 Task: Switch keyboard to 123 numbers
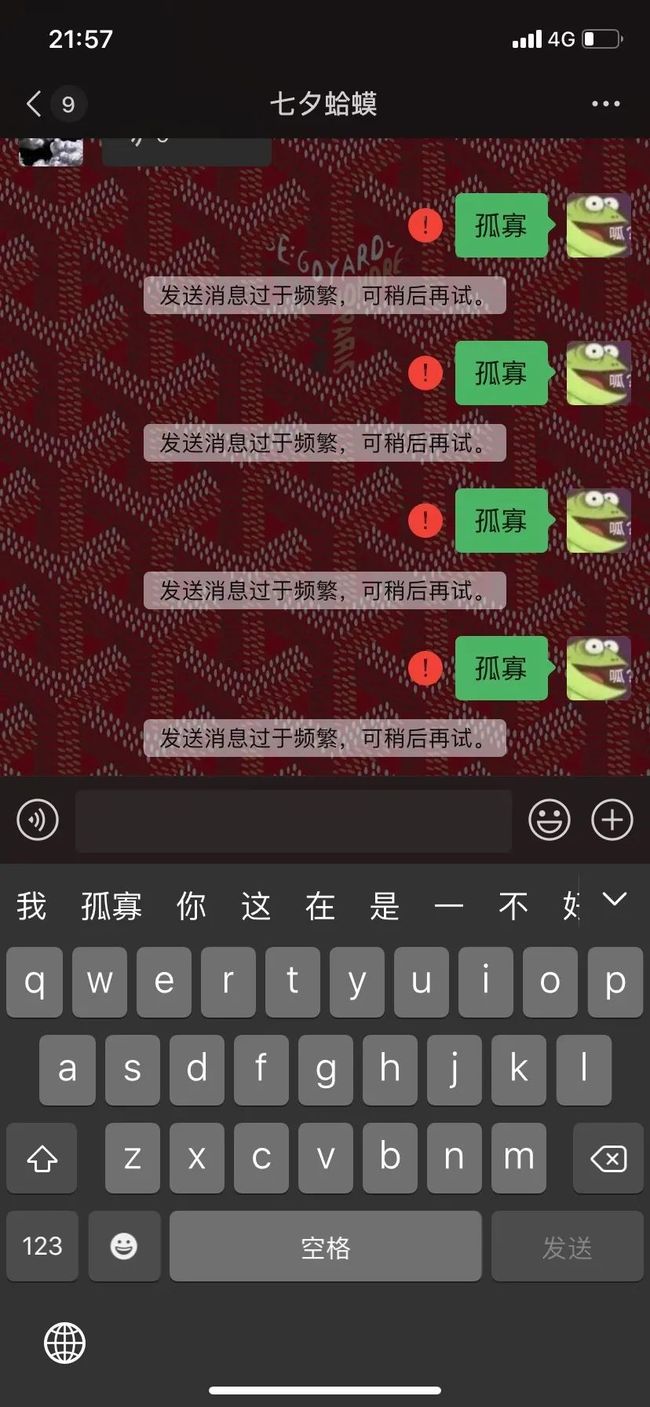click(42, 1246)
